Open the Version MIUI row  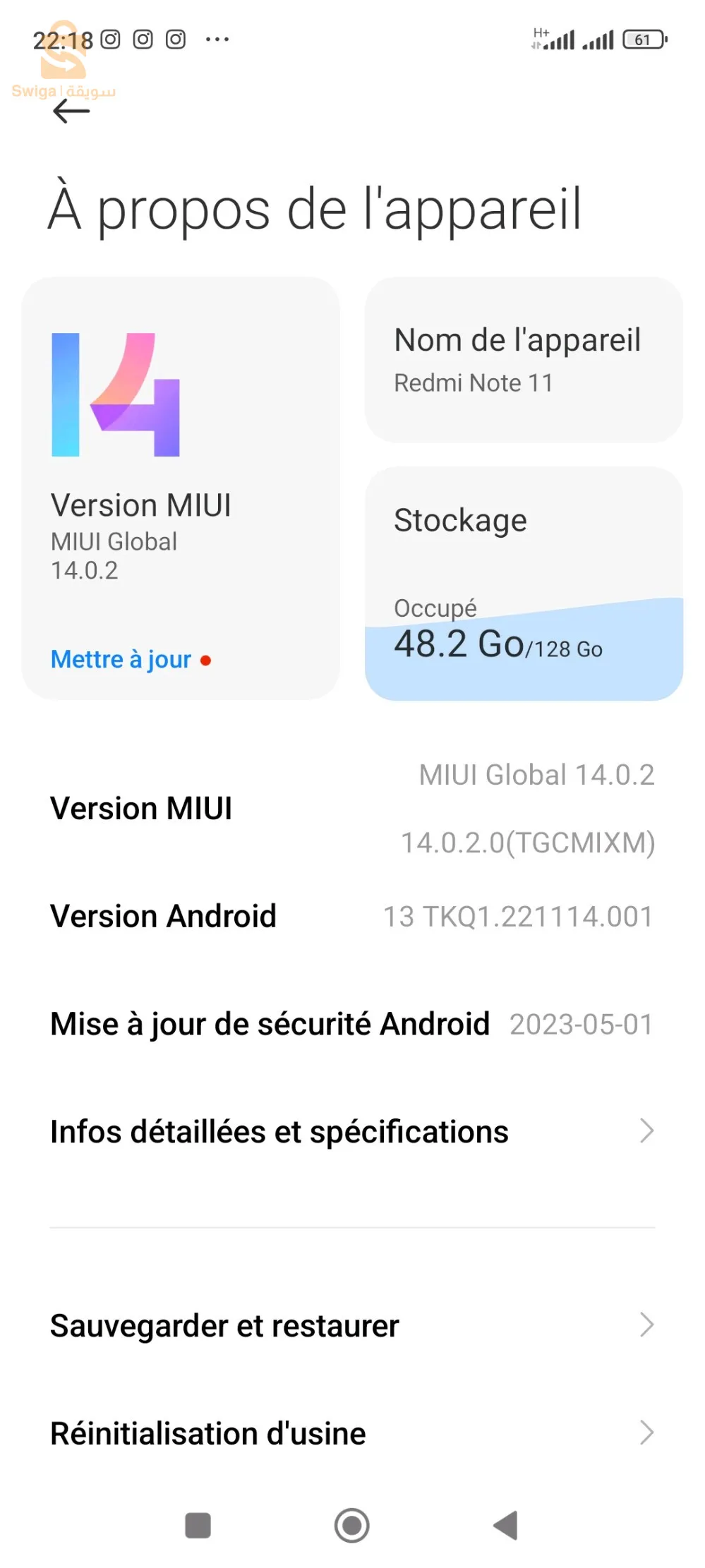tap(351, 808)
